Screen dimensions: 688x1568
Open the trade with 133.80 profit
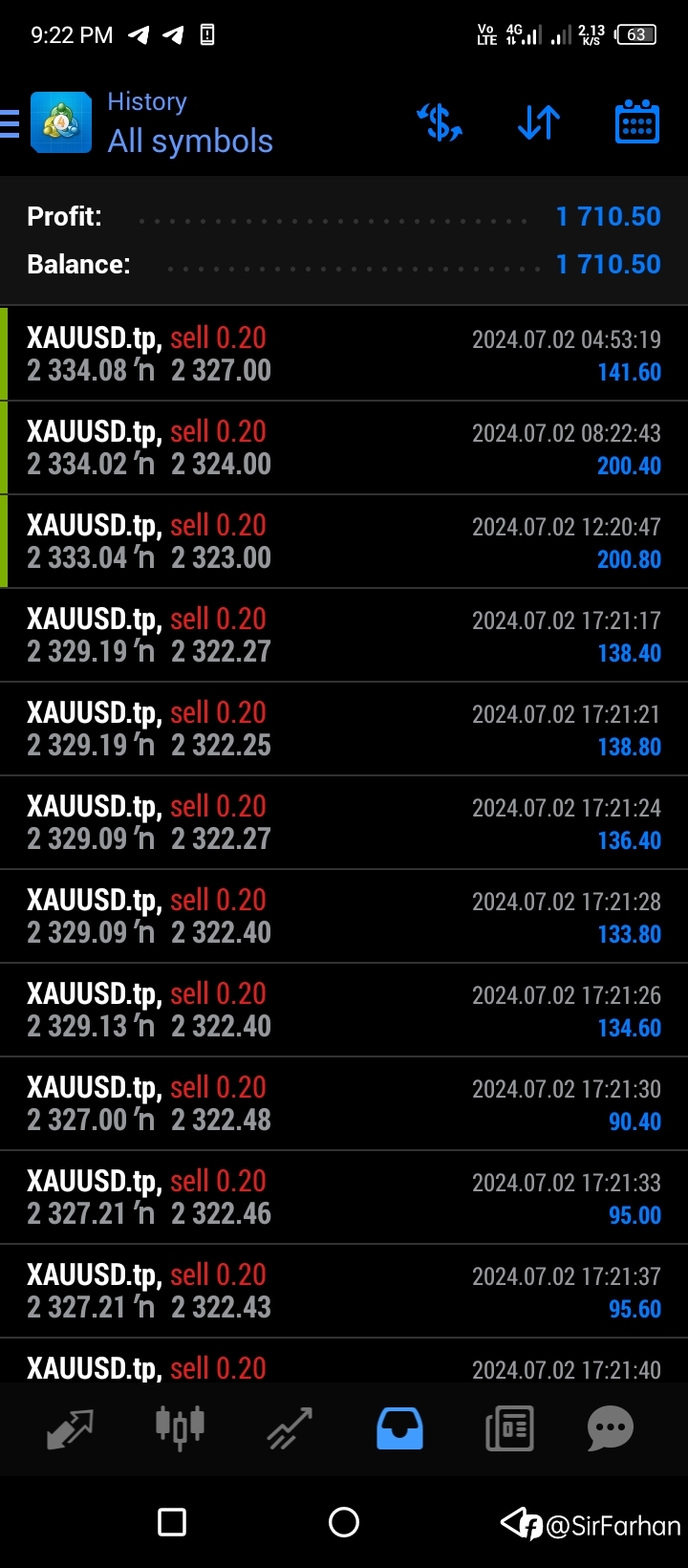click(344, 916)
